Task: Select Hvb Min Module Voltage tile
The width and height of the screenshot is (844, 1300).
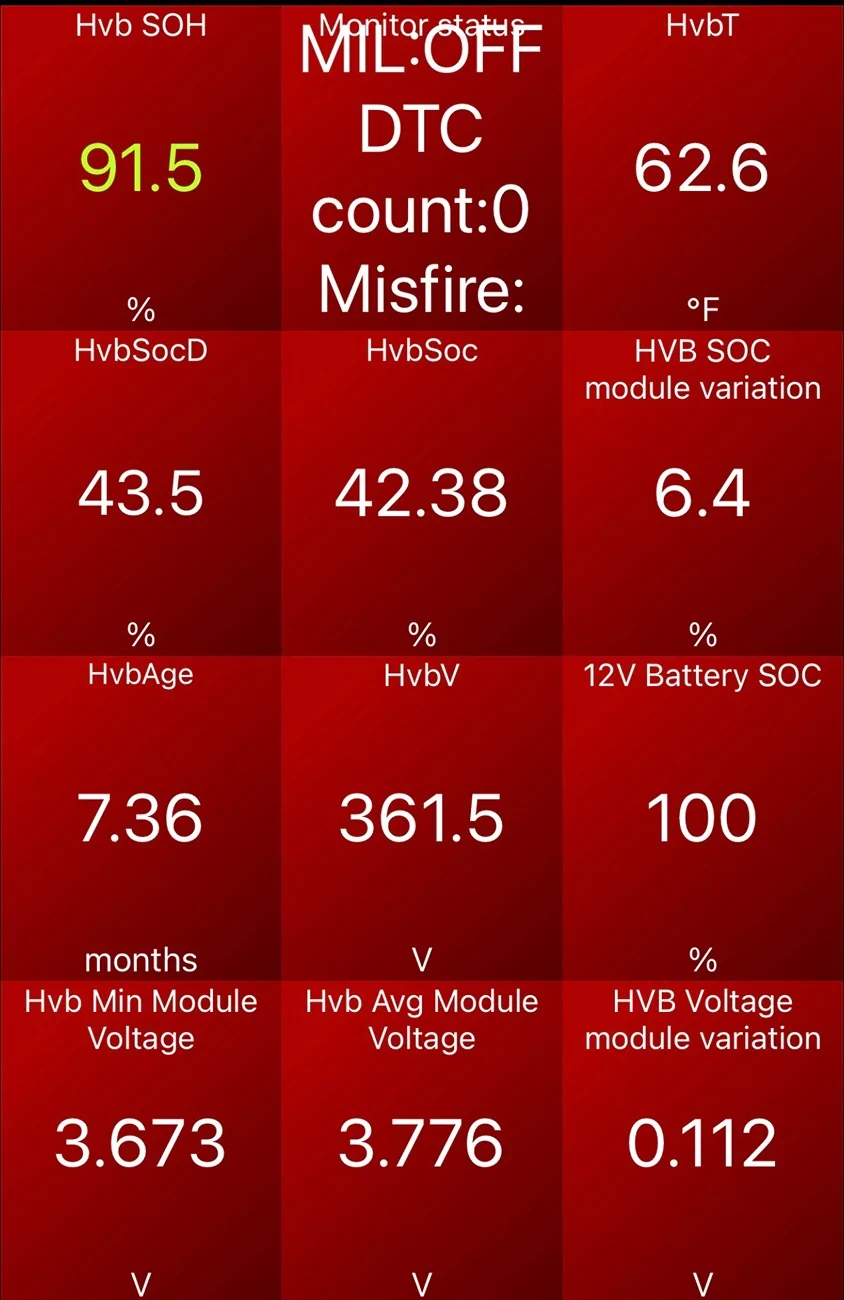Action: click(x=140, y=1142)
